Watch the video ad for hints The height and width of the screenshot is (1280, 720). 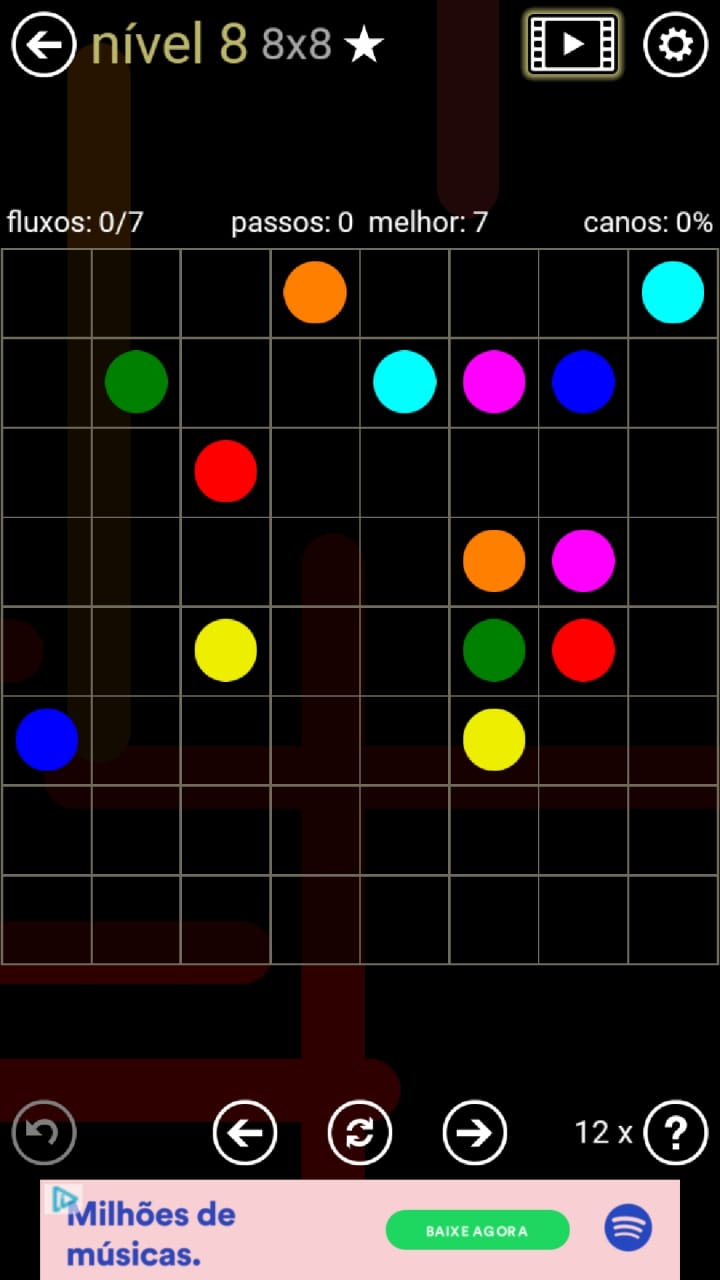573,44
